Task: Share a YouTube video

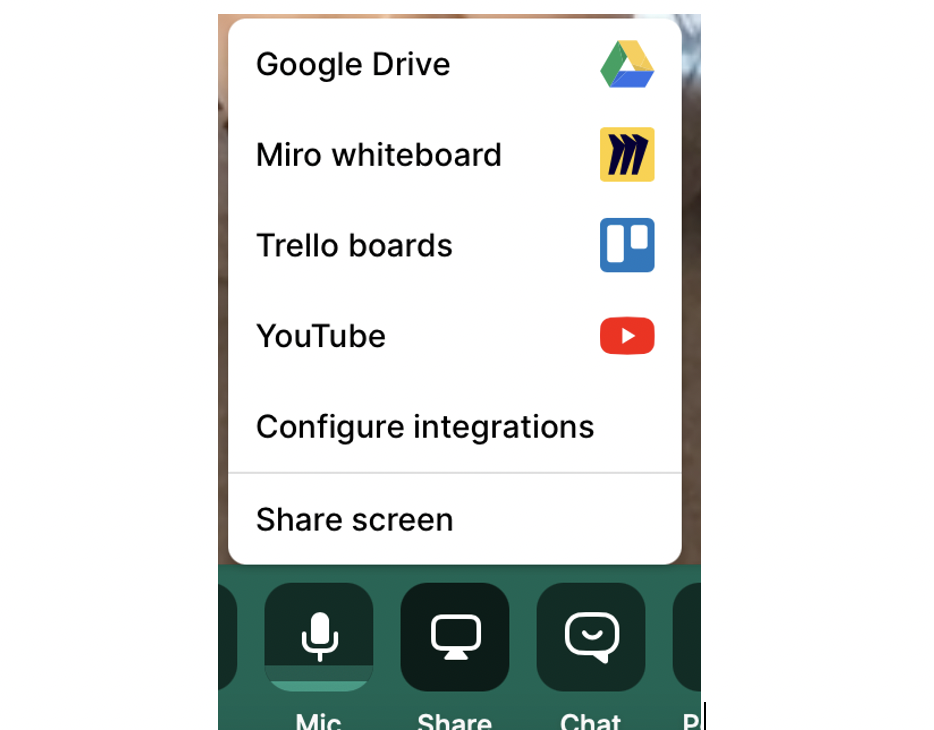Action: 454,336
